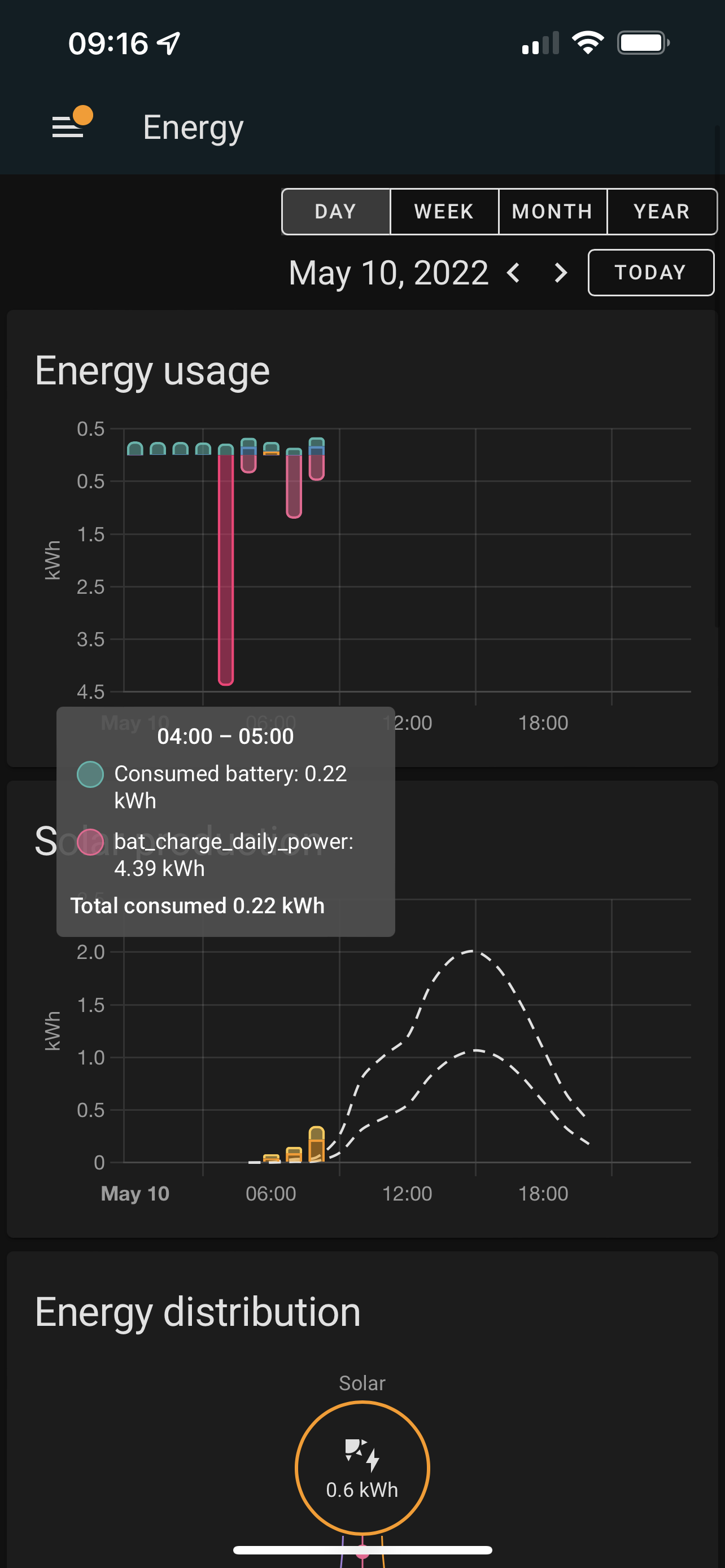Switch to the MONTH tab
This screenshot has height=1568, width=725.
(552, 211)
